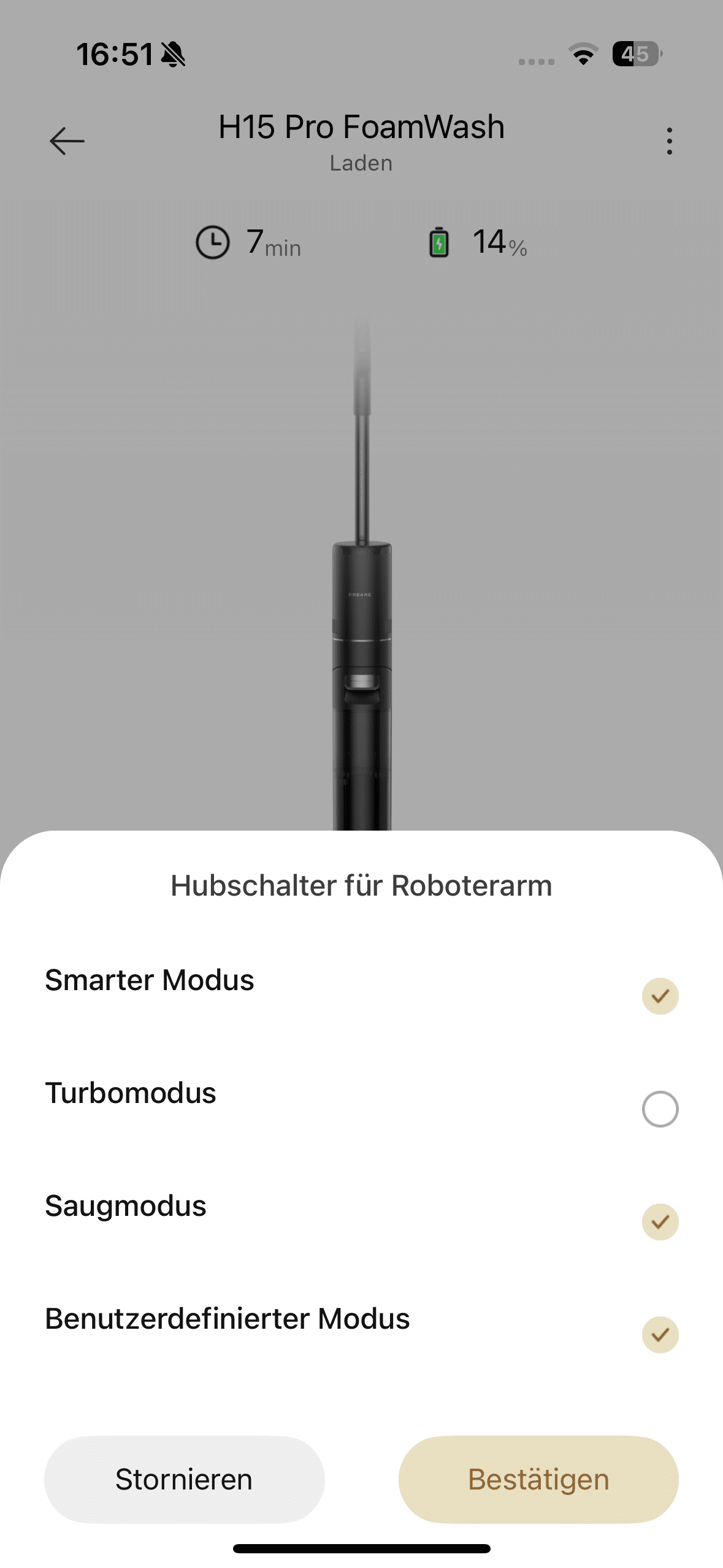723x1568 pixels.
Task: Confirm selection with Bestätigen
Action: coord(538,1479)
